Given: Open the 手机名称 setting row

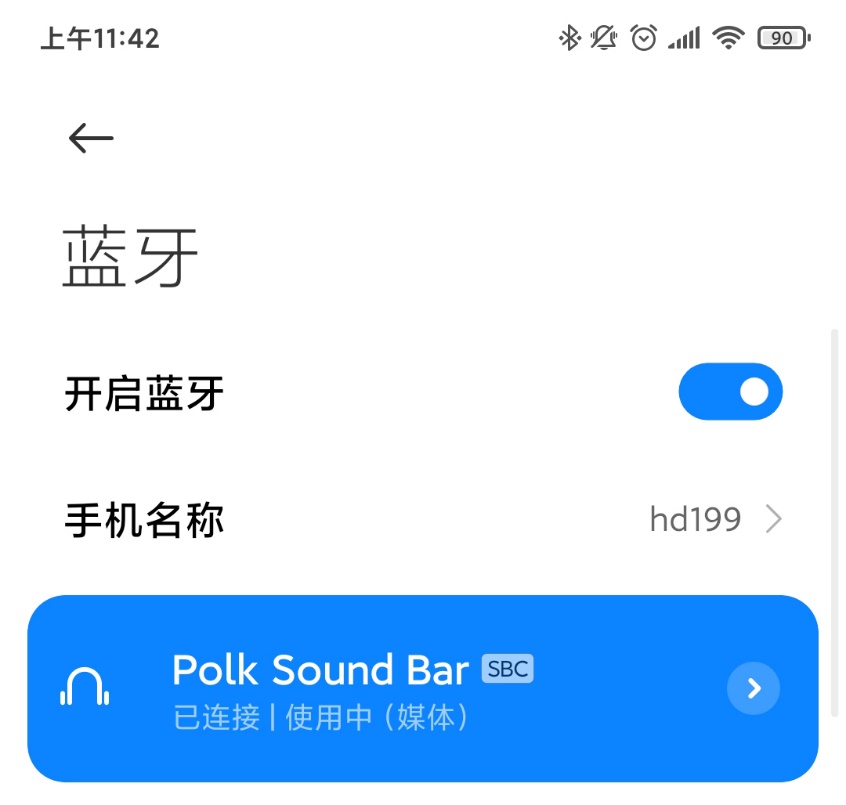Looking at the screenshot, I should coord(422,520).
